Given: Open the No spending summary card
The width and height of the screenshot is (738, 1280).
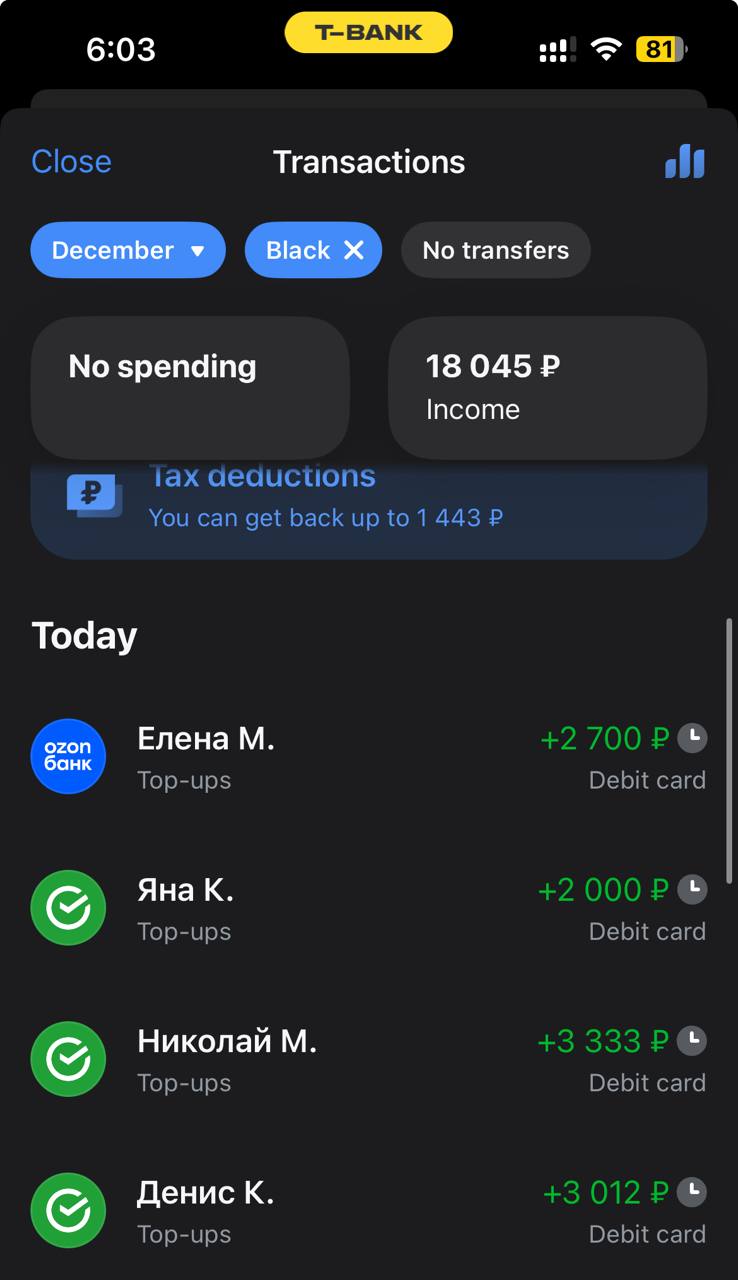Looking at the screenshot, I should [190, 387].
